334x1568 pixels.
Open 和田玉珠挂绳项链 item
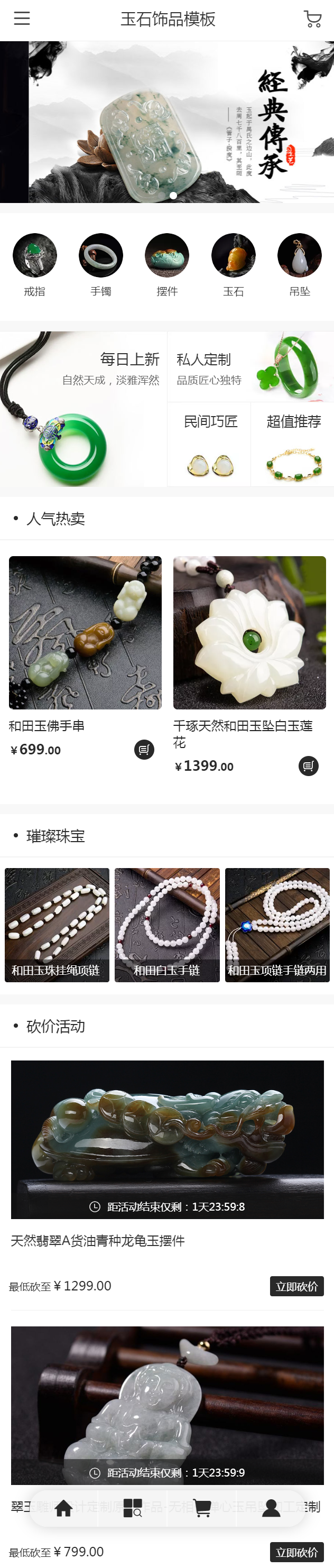click(x=57, y=925)
